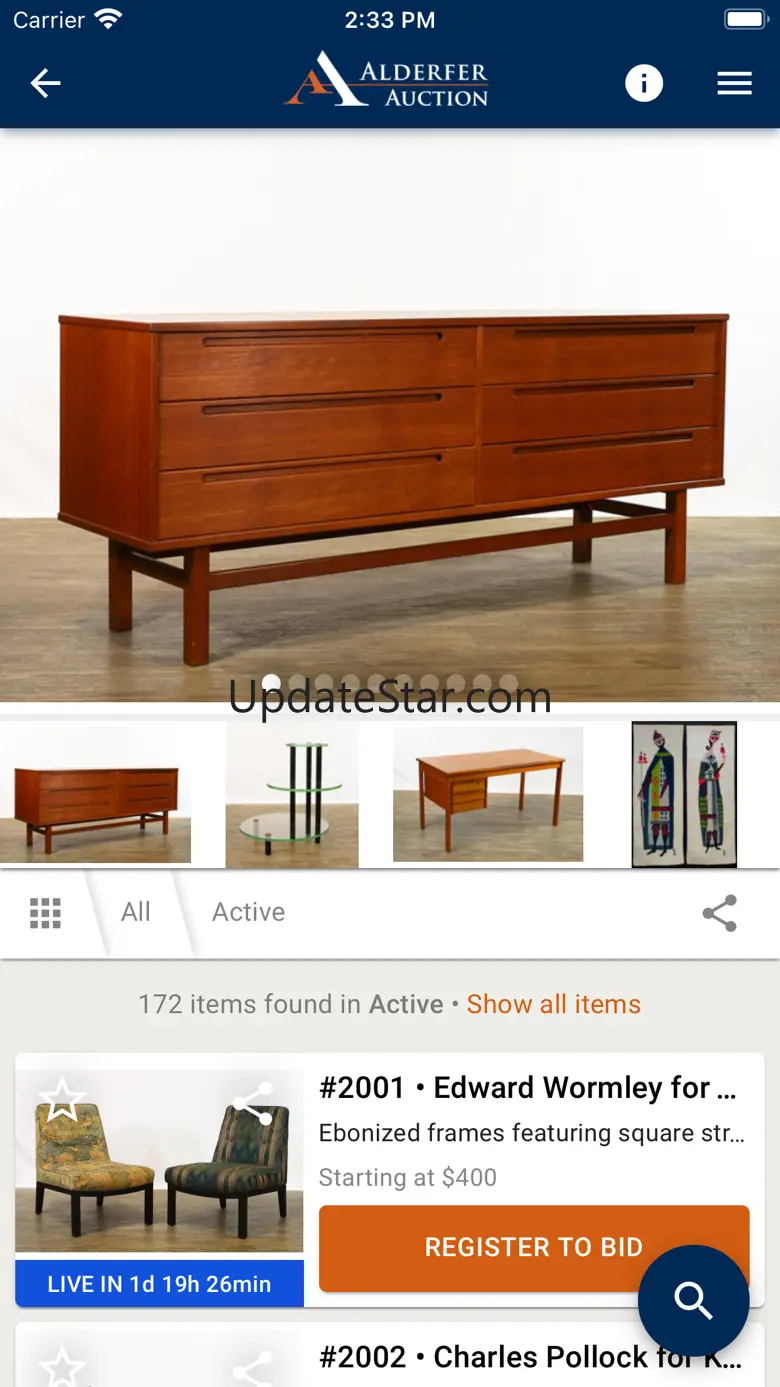Select the dresser thumbnail
780x1387 pixels.
coord(96,794)
